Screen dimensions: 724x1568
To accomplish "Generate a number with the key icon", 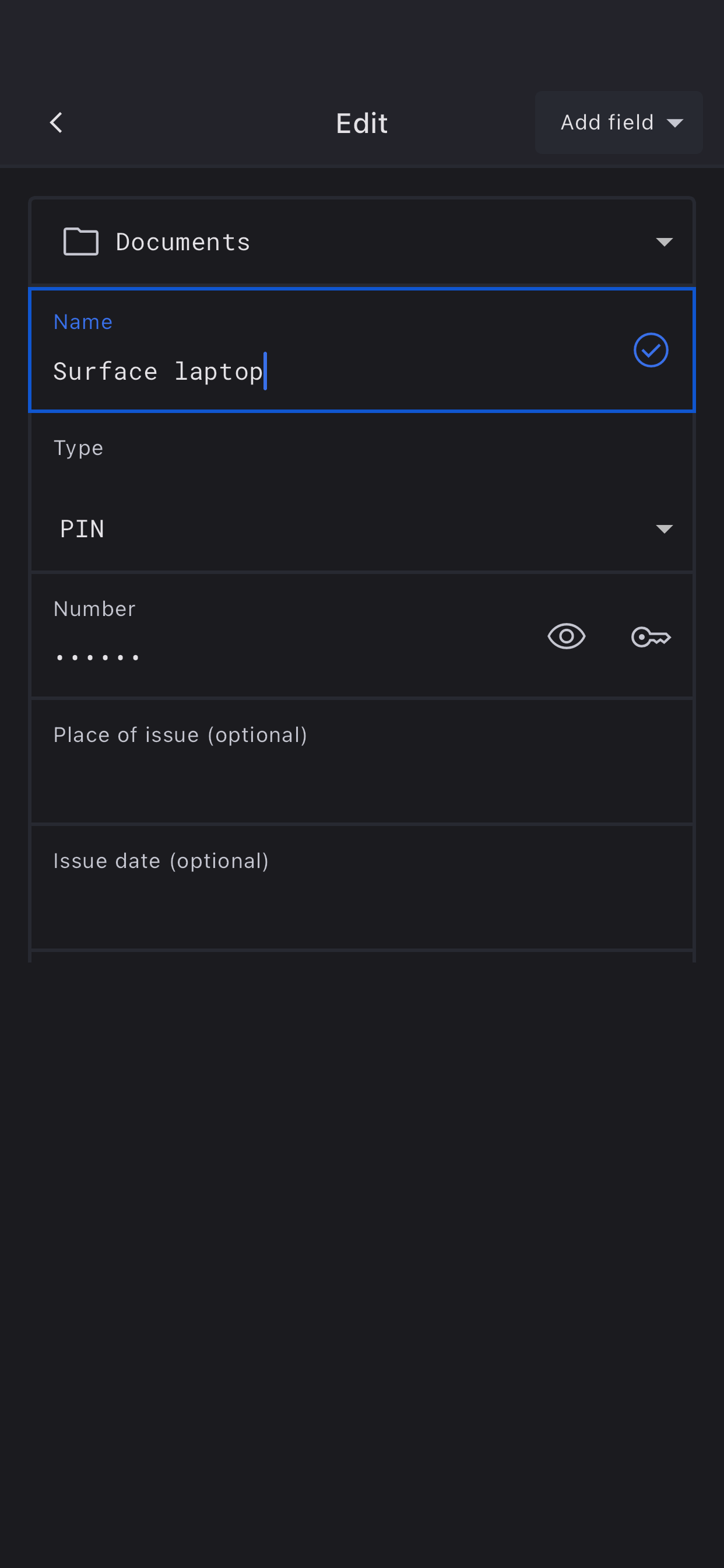I will coord(651,636).
